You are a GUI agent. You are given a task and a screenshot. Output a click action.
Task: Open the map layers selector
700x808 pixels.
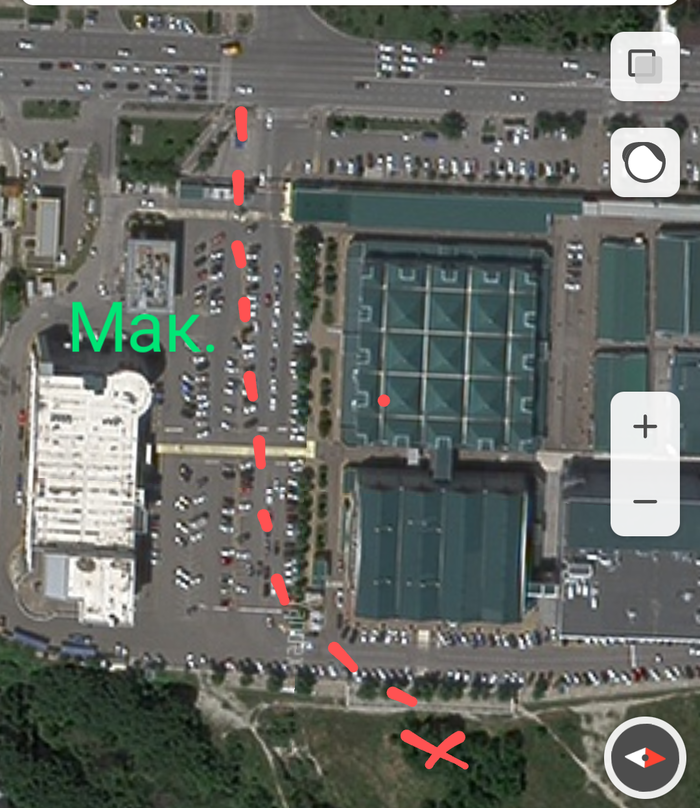coord(645,65)
